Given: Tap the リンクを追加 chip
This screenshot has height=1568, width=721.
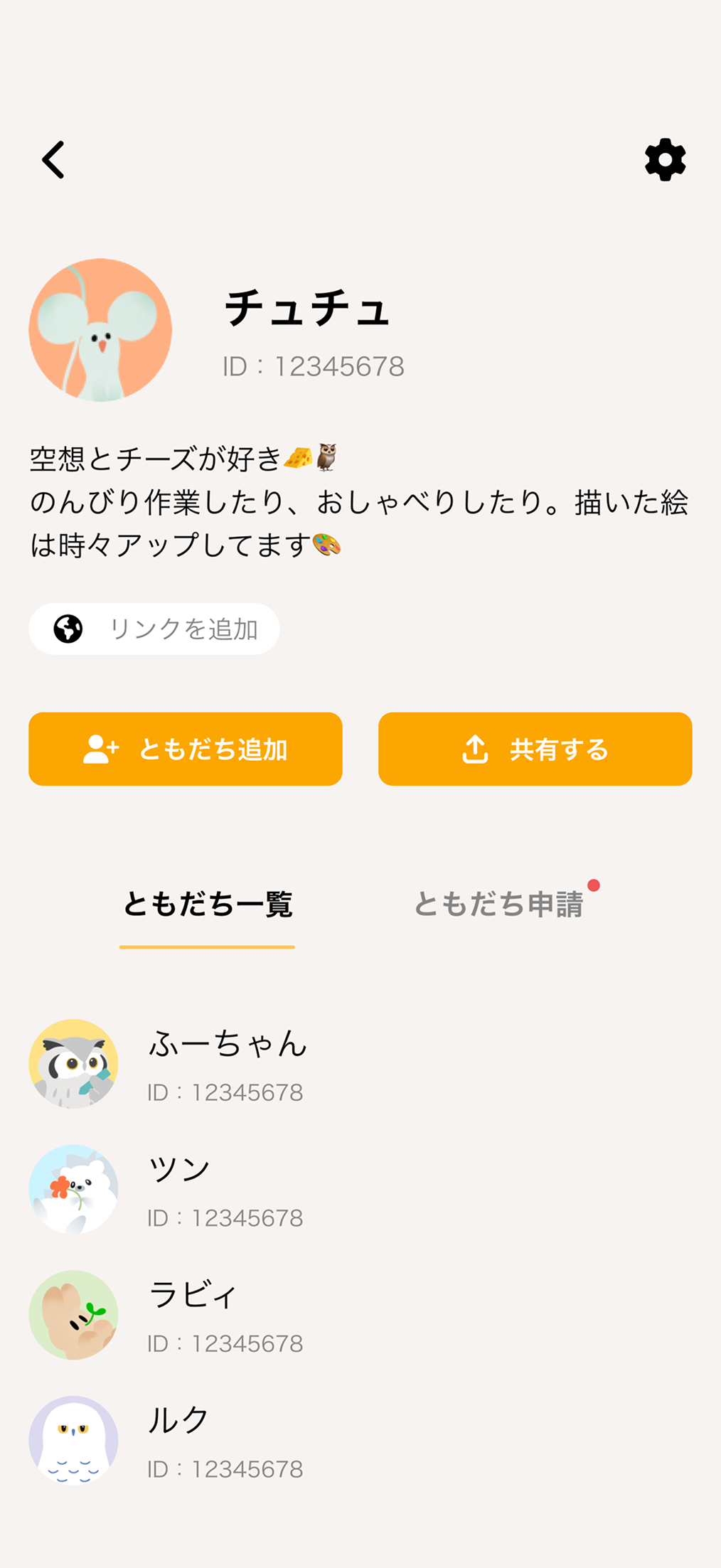Looking at the screenshot, I should point(154,629).
